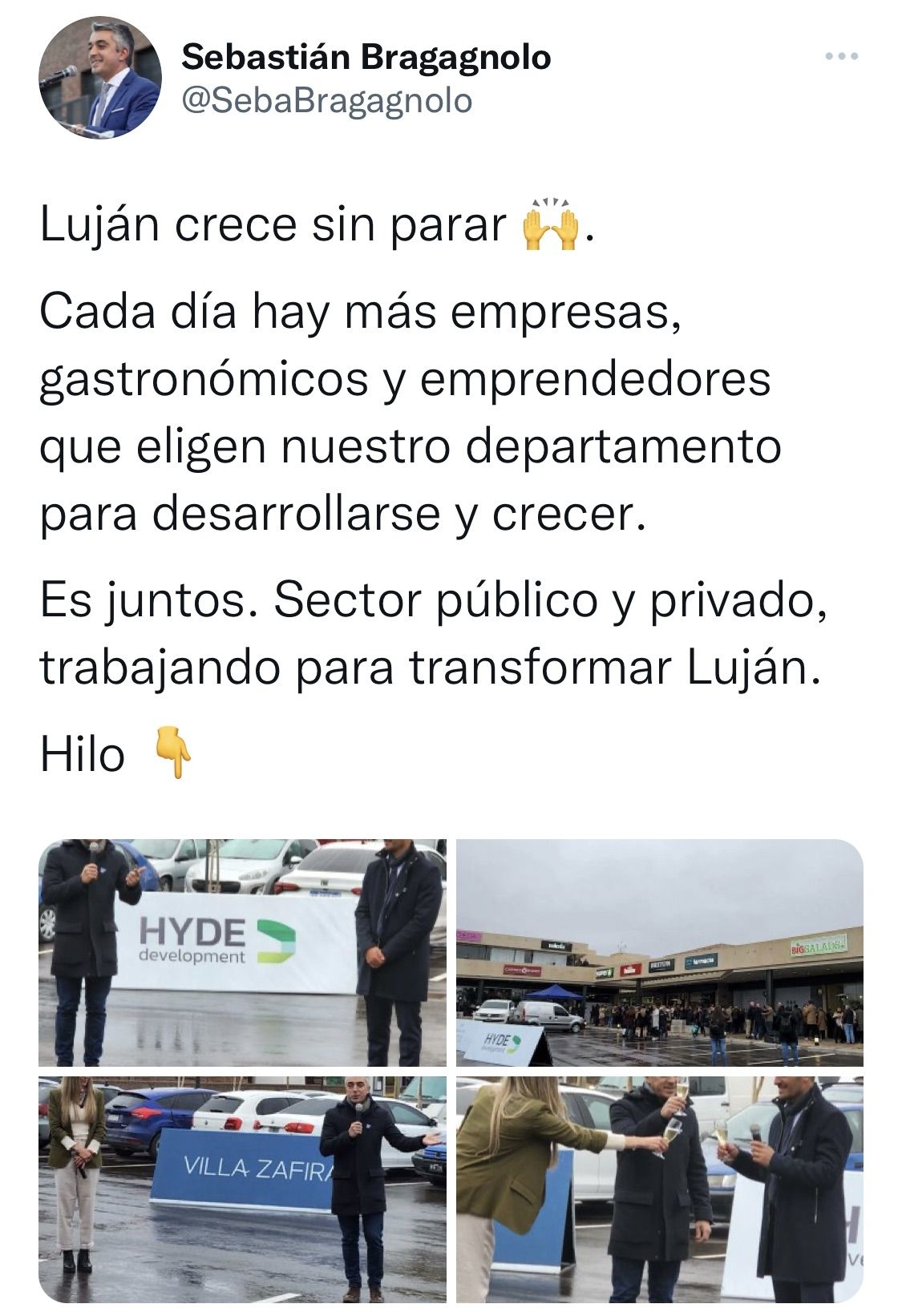Image resolution: width=902 pixels, height=1316 pixels.
Task: Open the @SebaBragagnolo profile handle
Action: click(x=327, y=102)
